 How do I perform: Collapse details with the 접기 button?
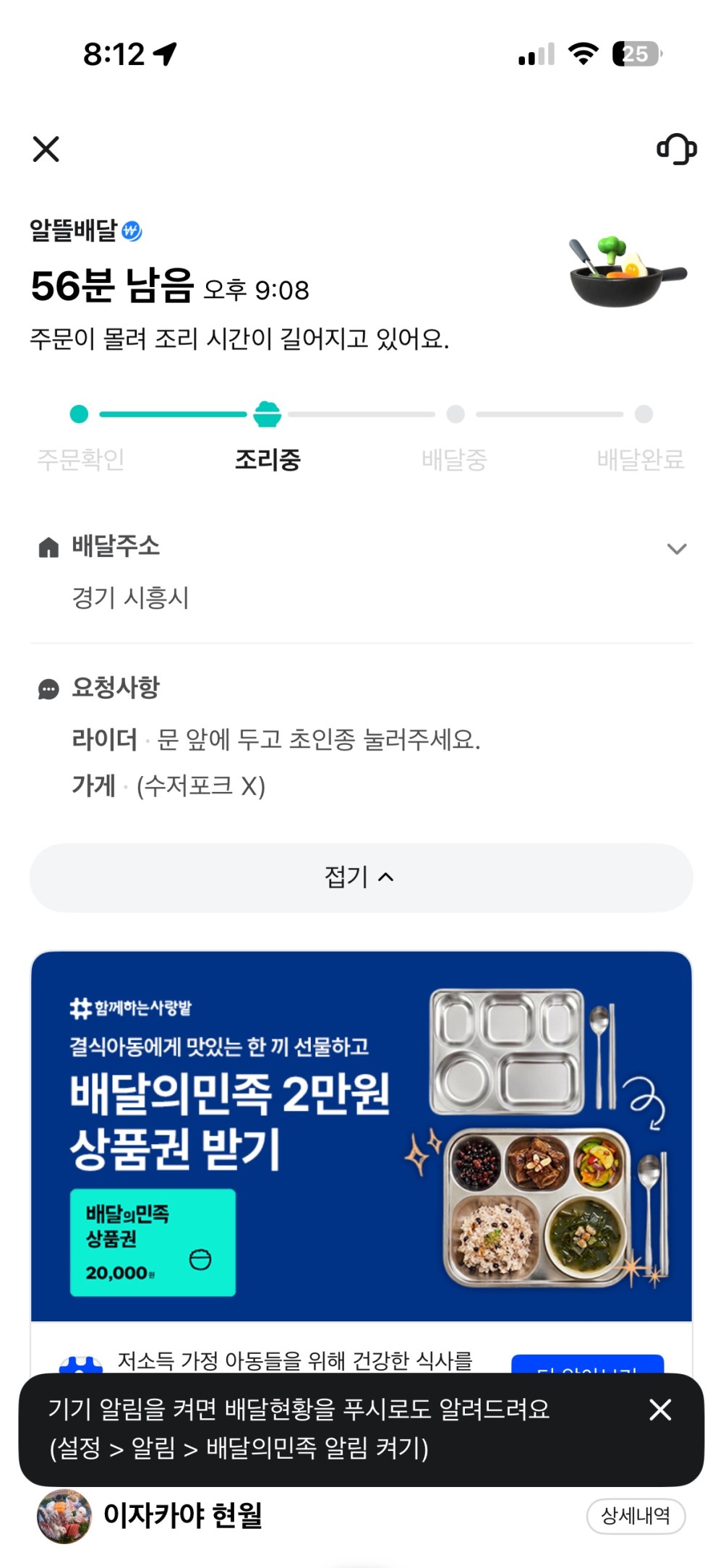pos(361,877)
